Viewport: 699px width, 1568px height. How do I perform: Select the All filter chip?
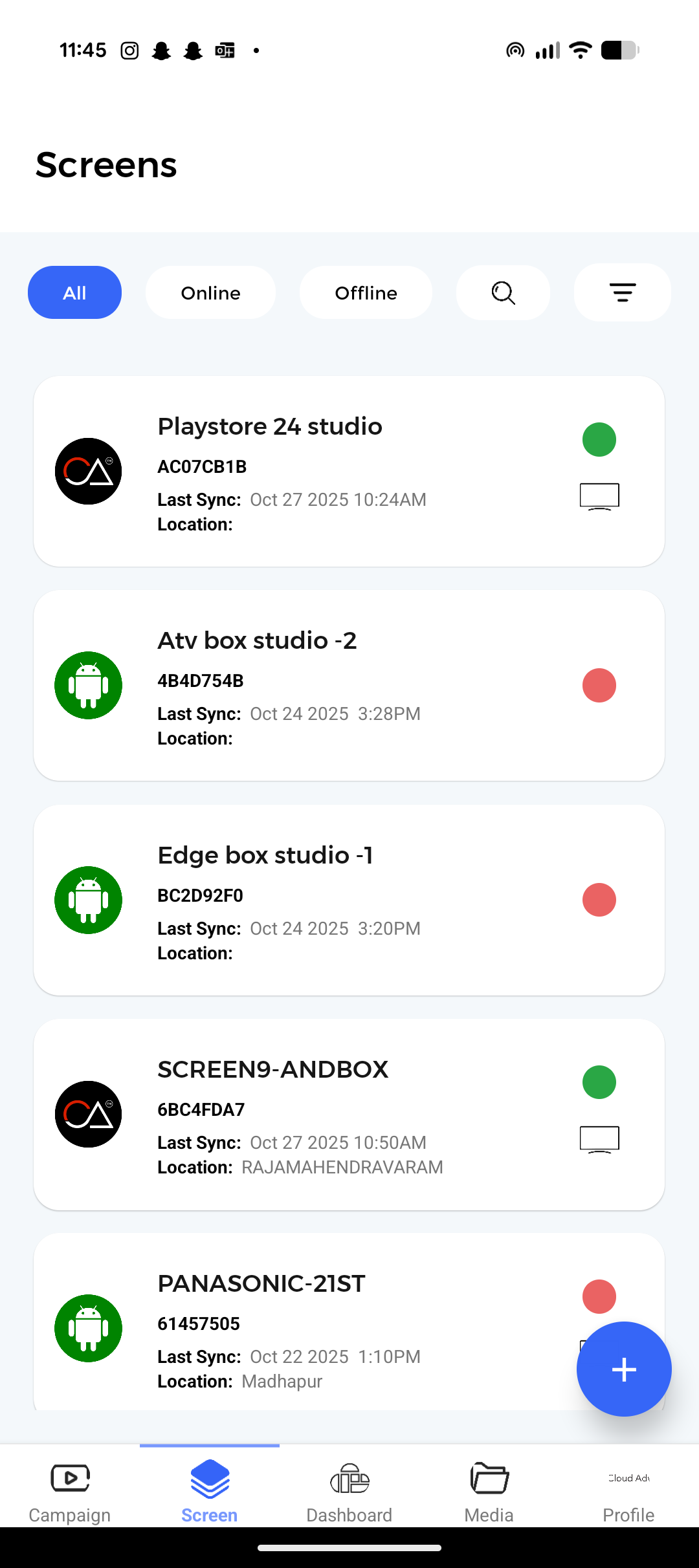coord(74,293)
